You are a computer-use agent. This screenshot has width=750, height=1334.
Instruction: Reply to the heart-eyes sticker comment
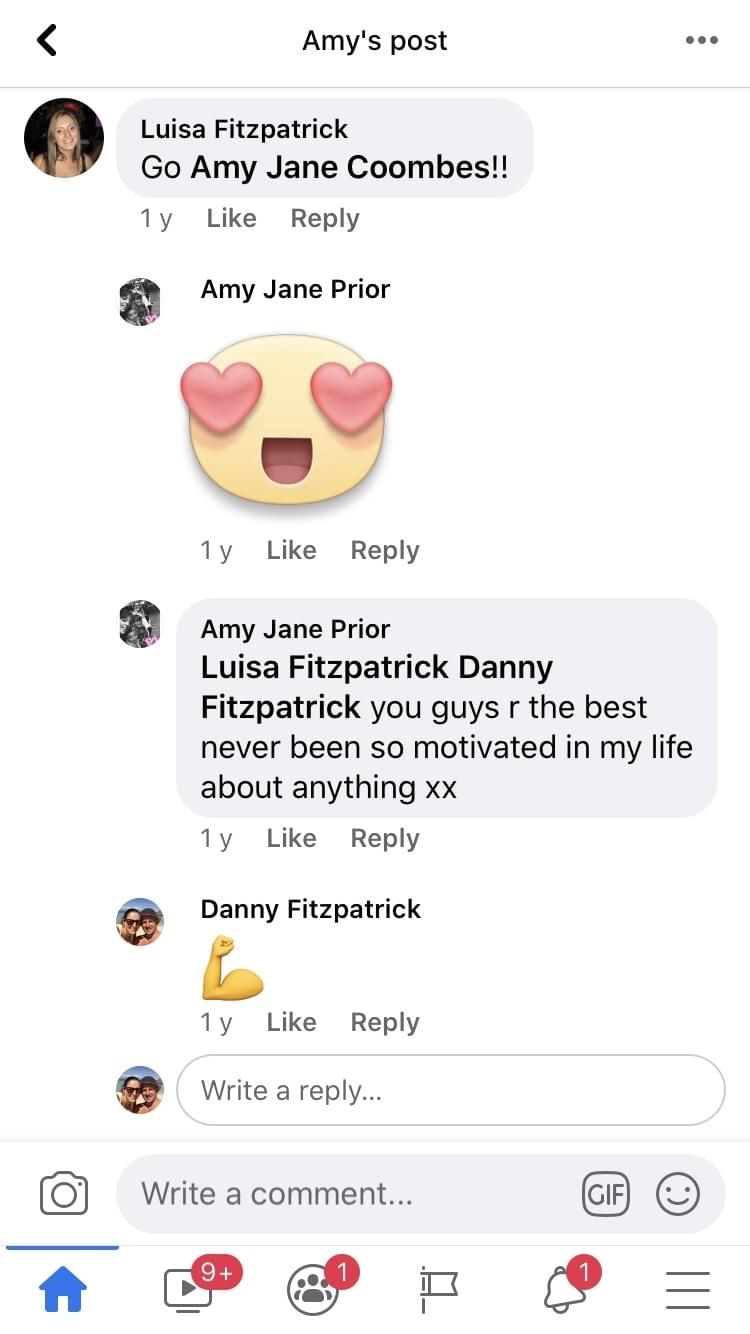384,550
